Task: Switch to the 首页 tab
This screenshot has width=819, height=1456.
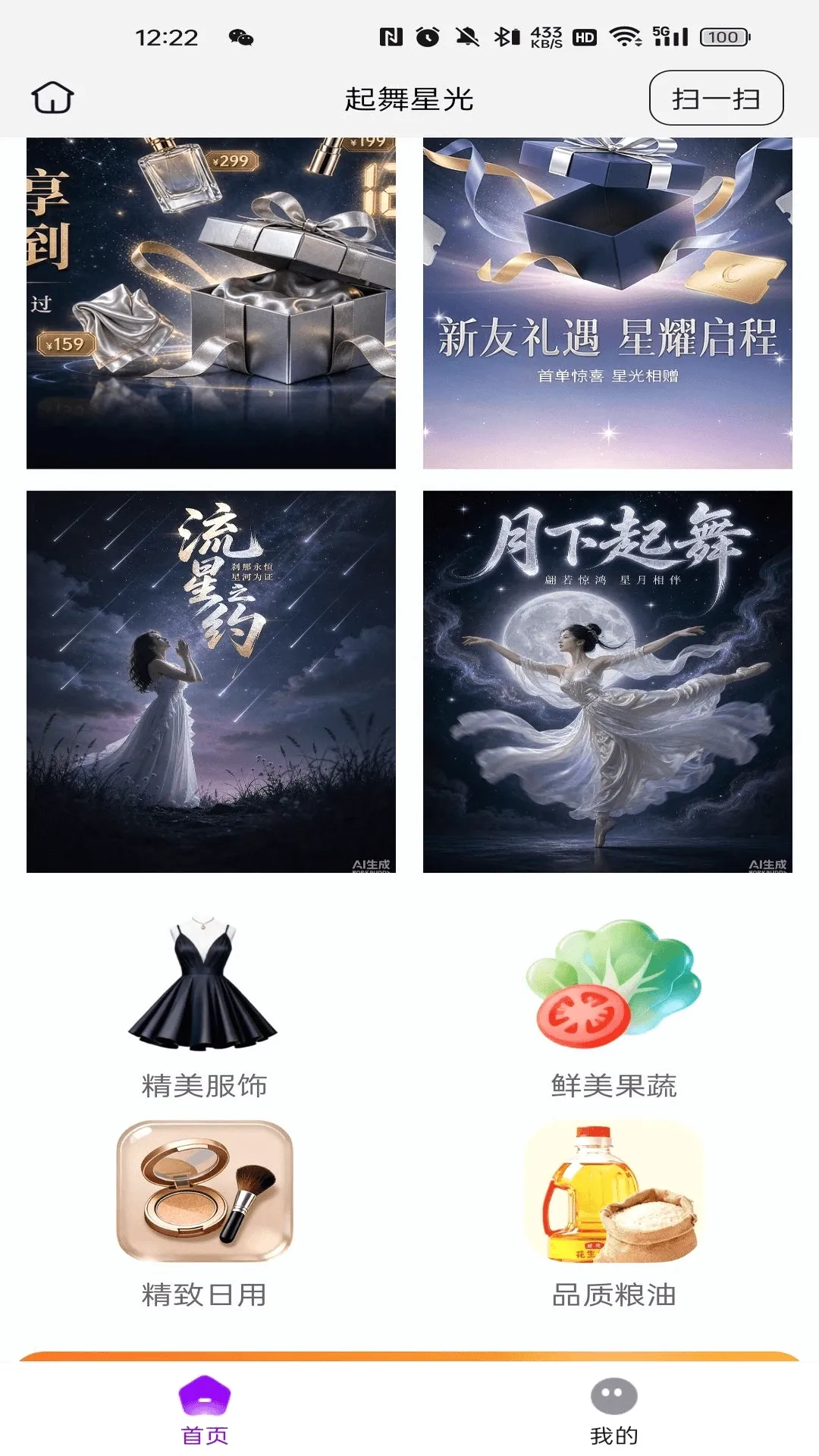Action: pos(205,1410)
